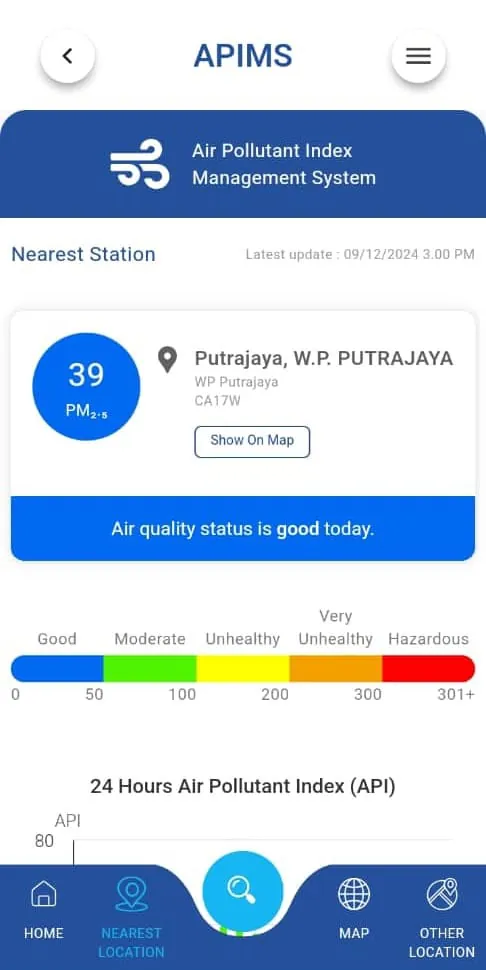Go back using the top arrow
This screenshot has height=970, width=486.
coord(67,56)
